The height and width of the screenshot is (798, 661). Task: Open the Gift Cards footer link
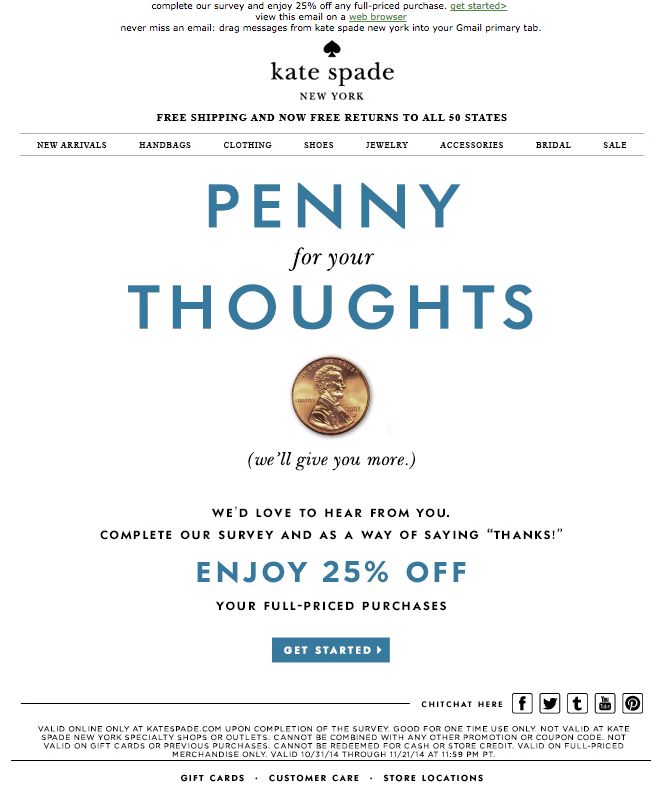click(212, 778)
